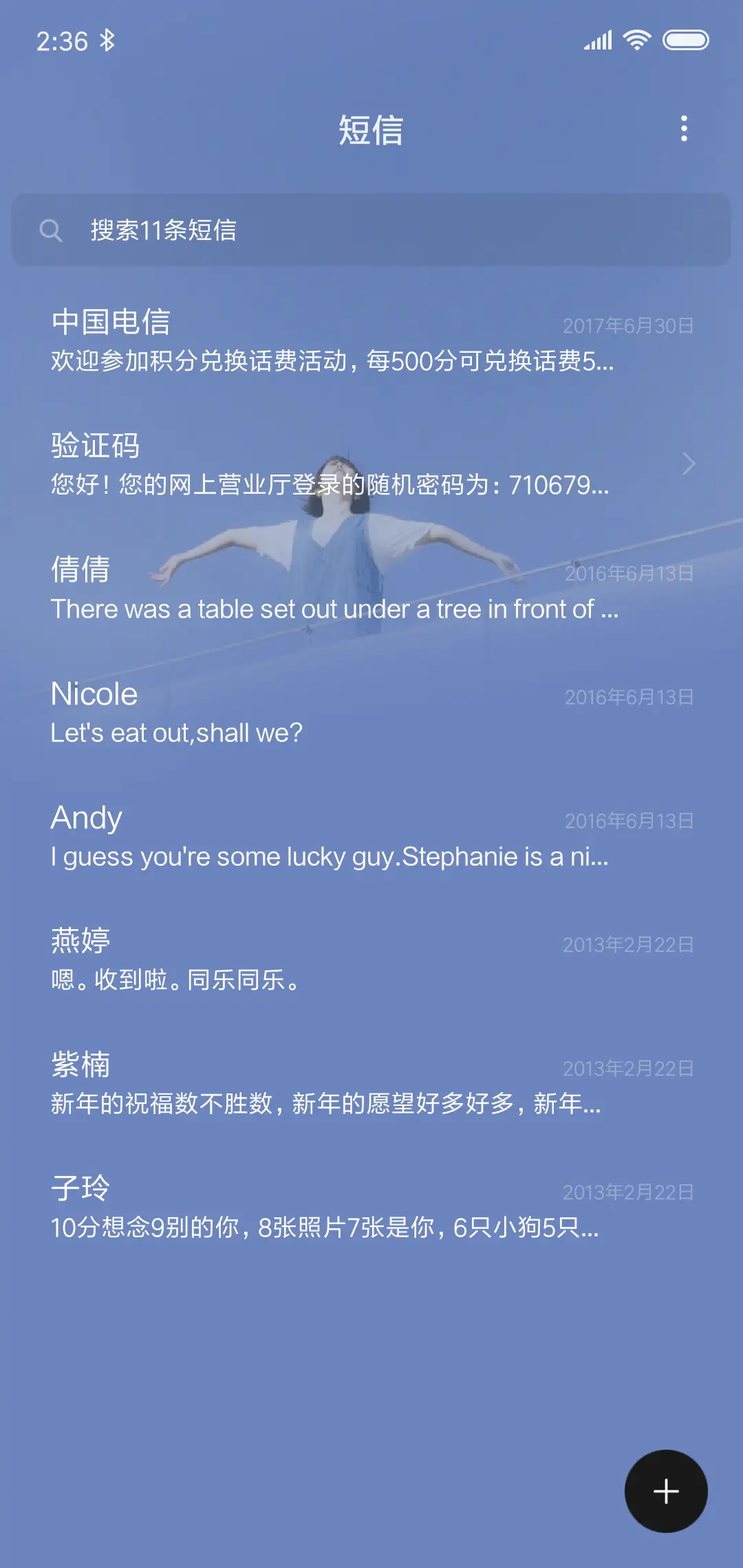Select the 短信 title at the top
743x1568 pixels.
click(x=371, y=131)
